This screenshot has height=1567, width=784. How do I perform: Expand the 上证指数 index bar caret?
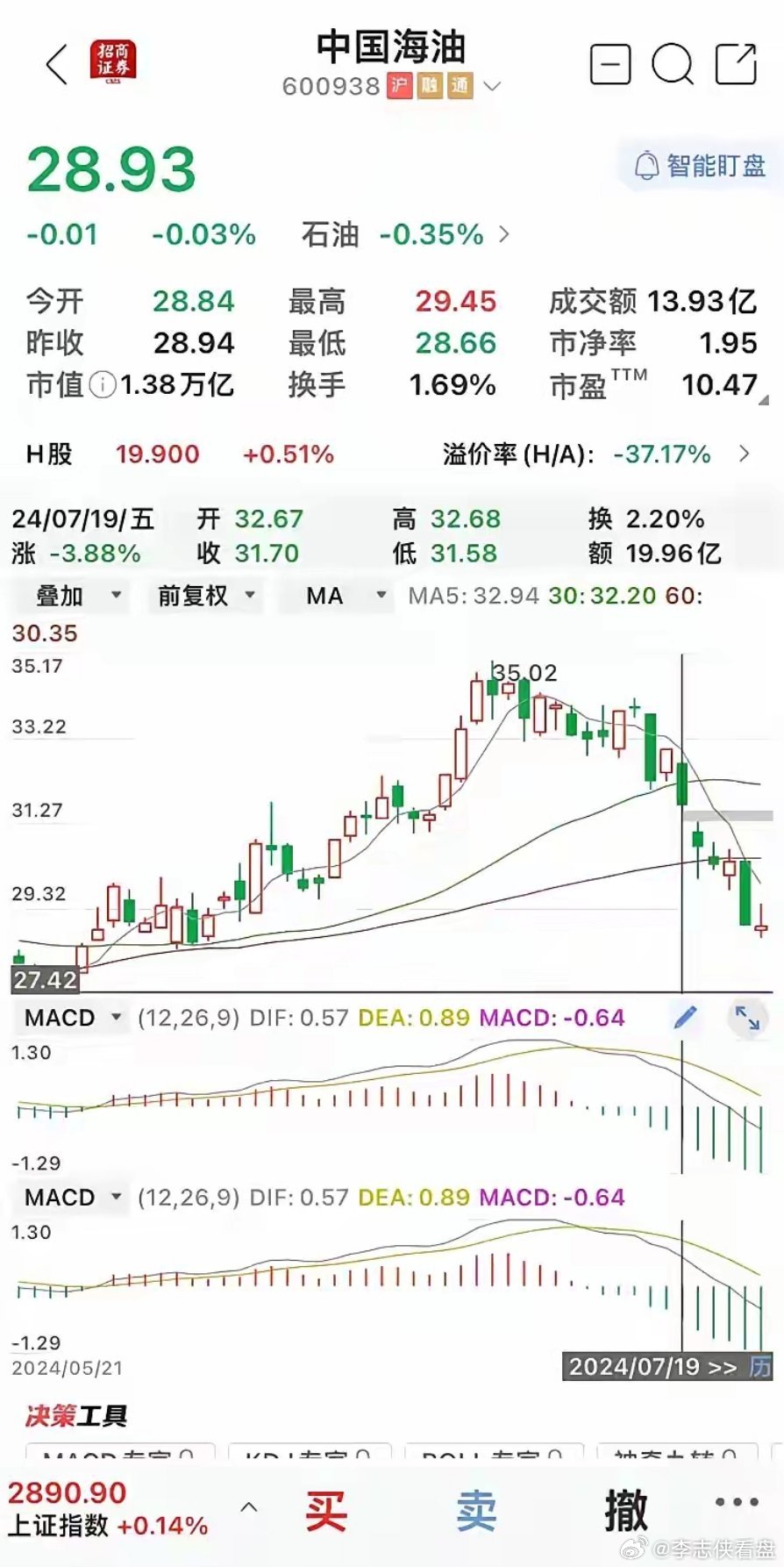[x=249, y=1507]
